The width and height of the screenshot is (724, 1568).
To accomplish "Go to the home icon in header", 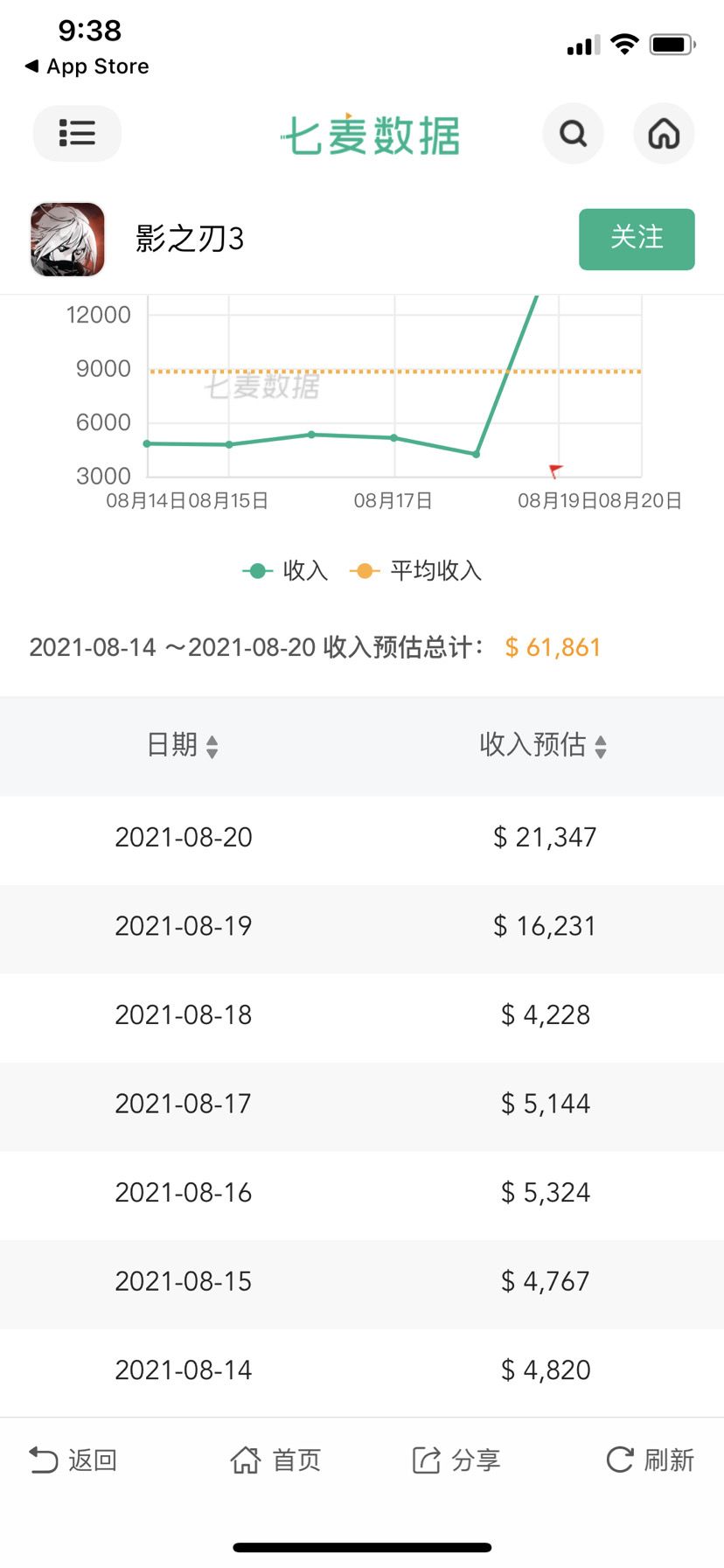I will coord(664,133).
